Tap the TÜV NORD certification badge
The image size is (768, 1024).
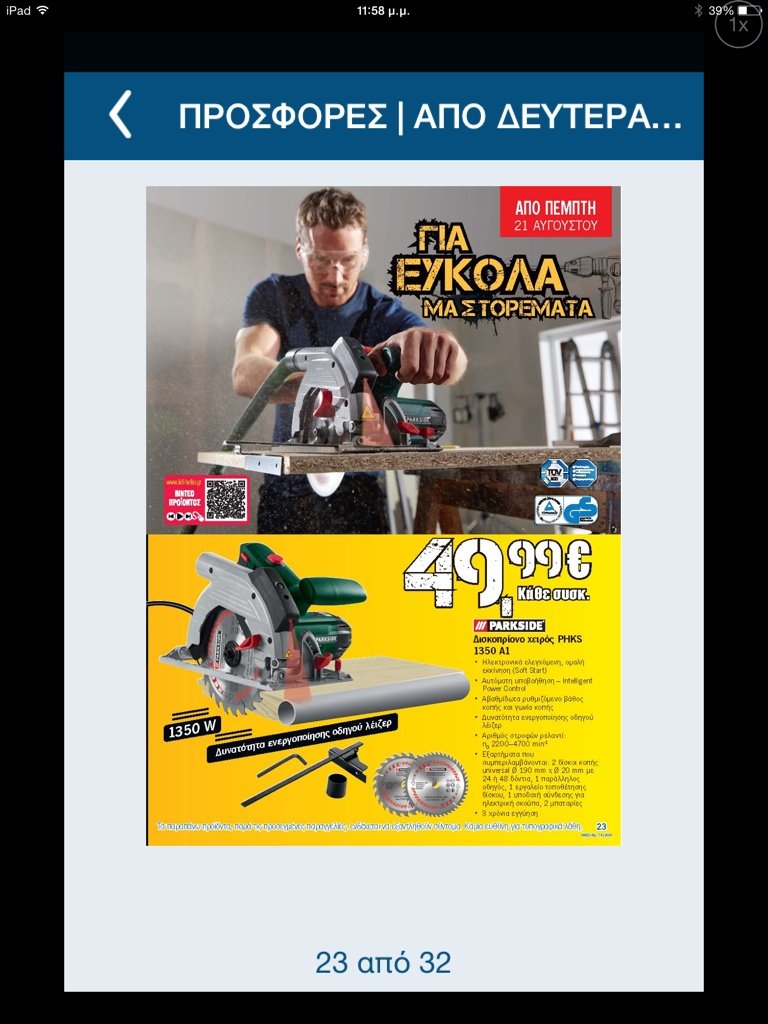554,473
